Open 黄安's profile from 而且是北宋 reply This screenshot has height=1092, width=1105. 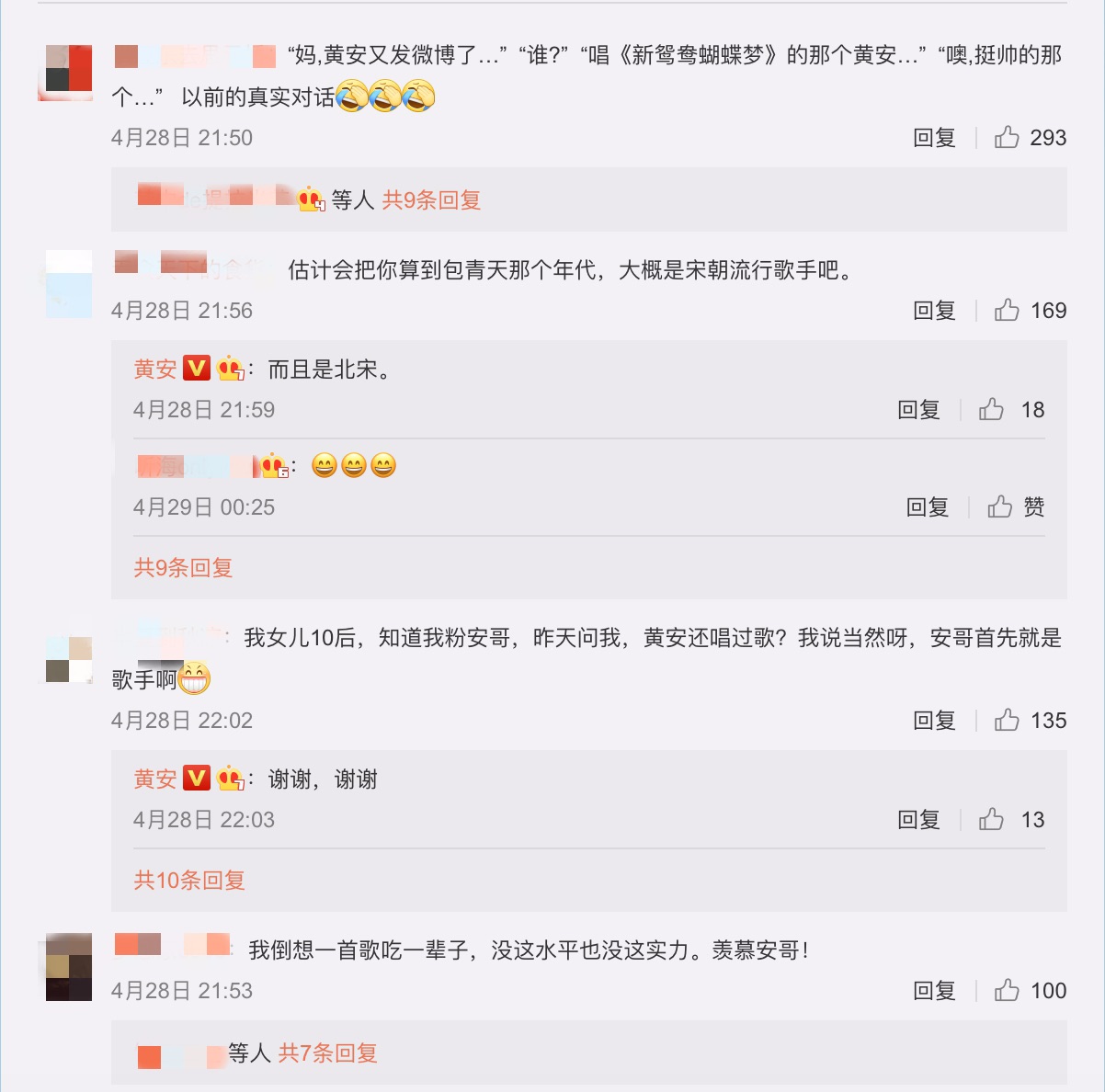(155, 370)
